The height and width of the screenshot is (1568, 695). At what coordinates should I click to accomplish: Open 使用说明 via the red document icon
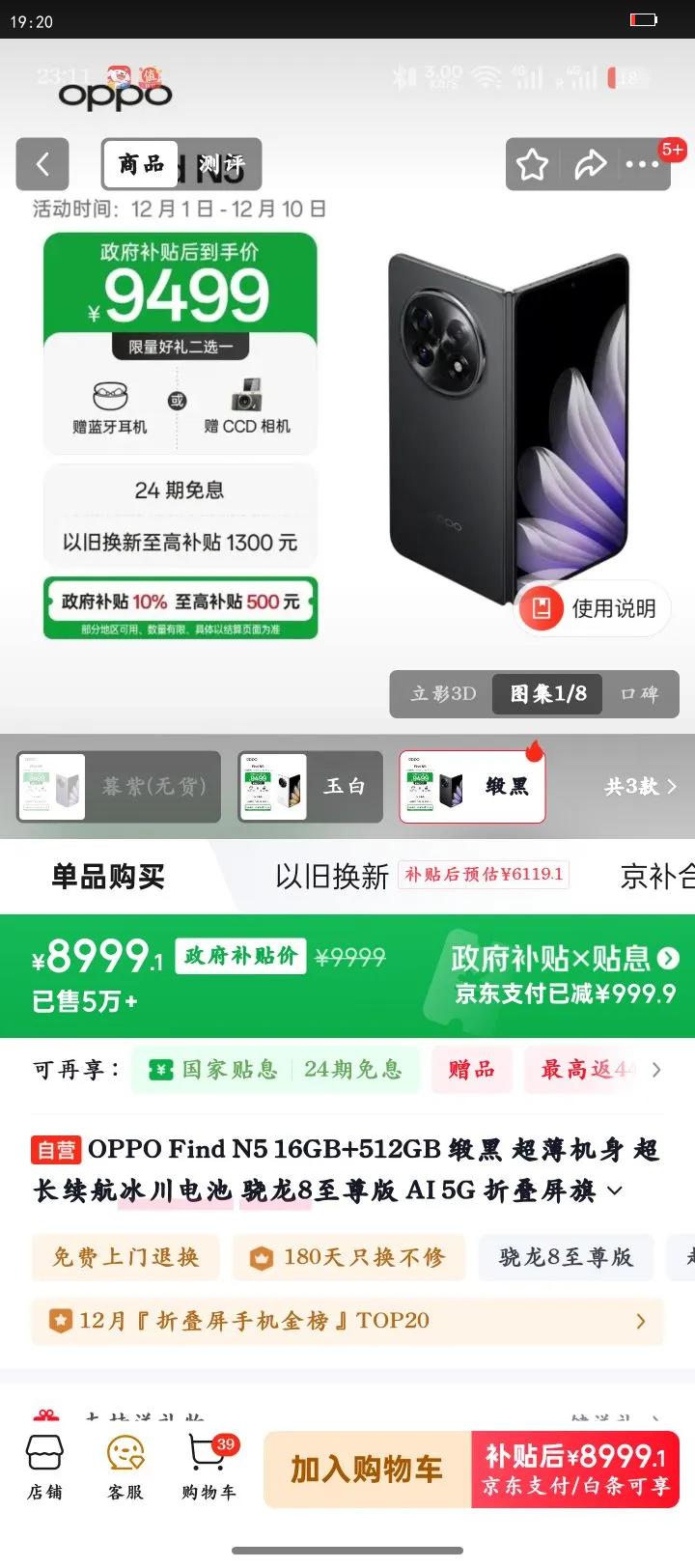pos(543,608)
